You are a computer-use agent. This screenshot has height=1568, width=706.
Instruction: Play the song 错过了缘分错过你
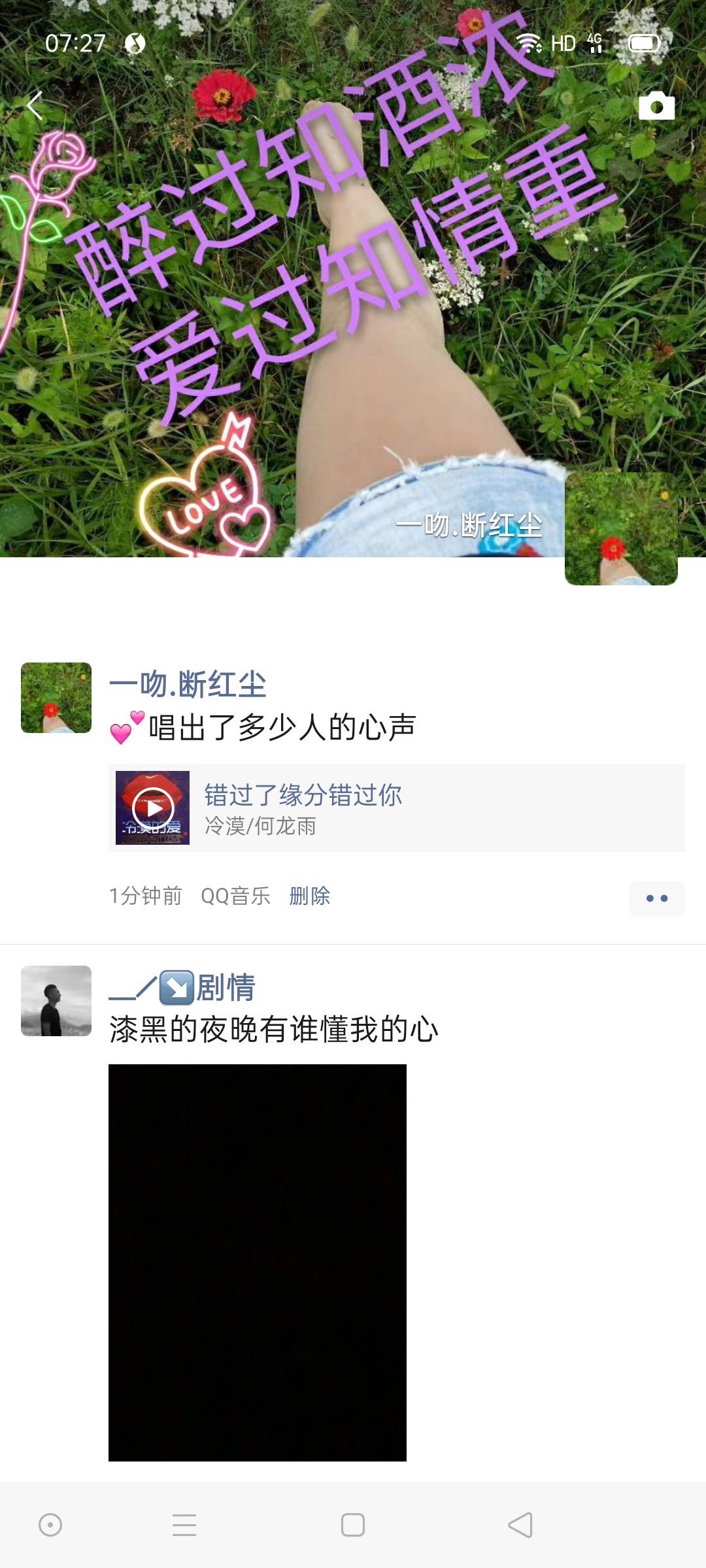152,808
